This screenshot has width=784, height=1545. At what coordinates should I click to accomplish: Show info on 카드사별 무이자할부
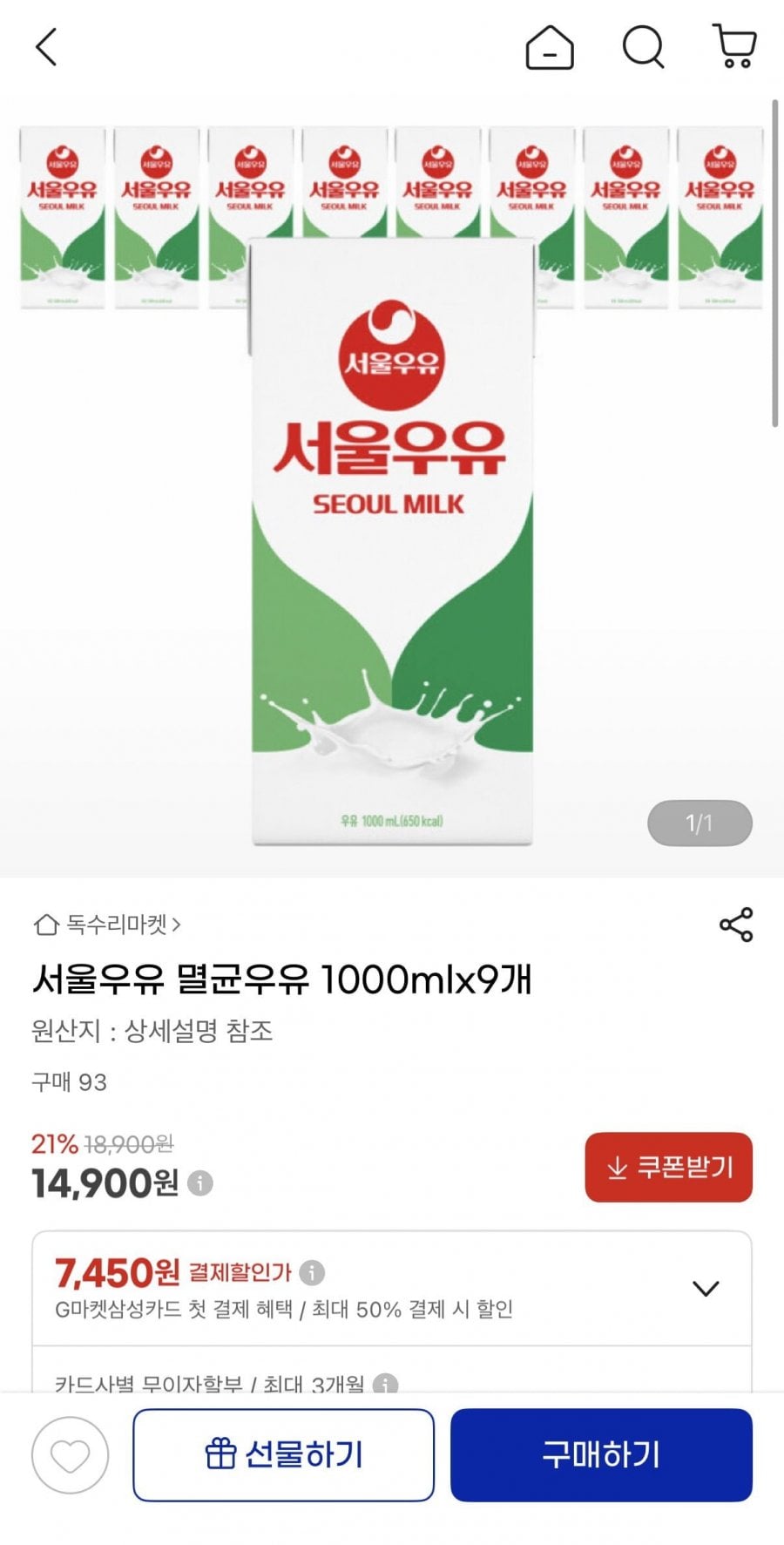385,1384
